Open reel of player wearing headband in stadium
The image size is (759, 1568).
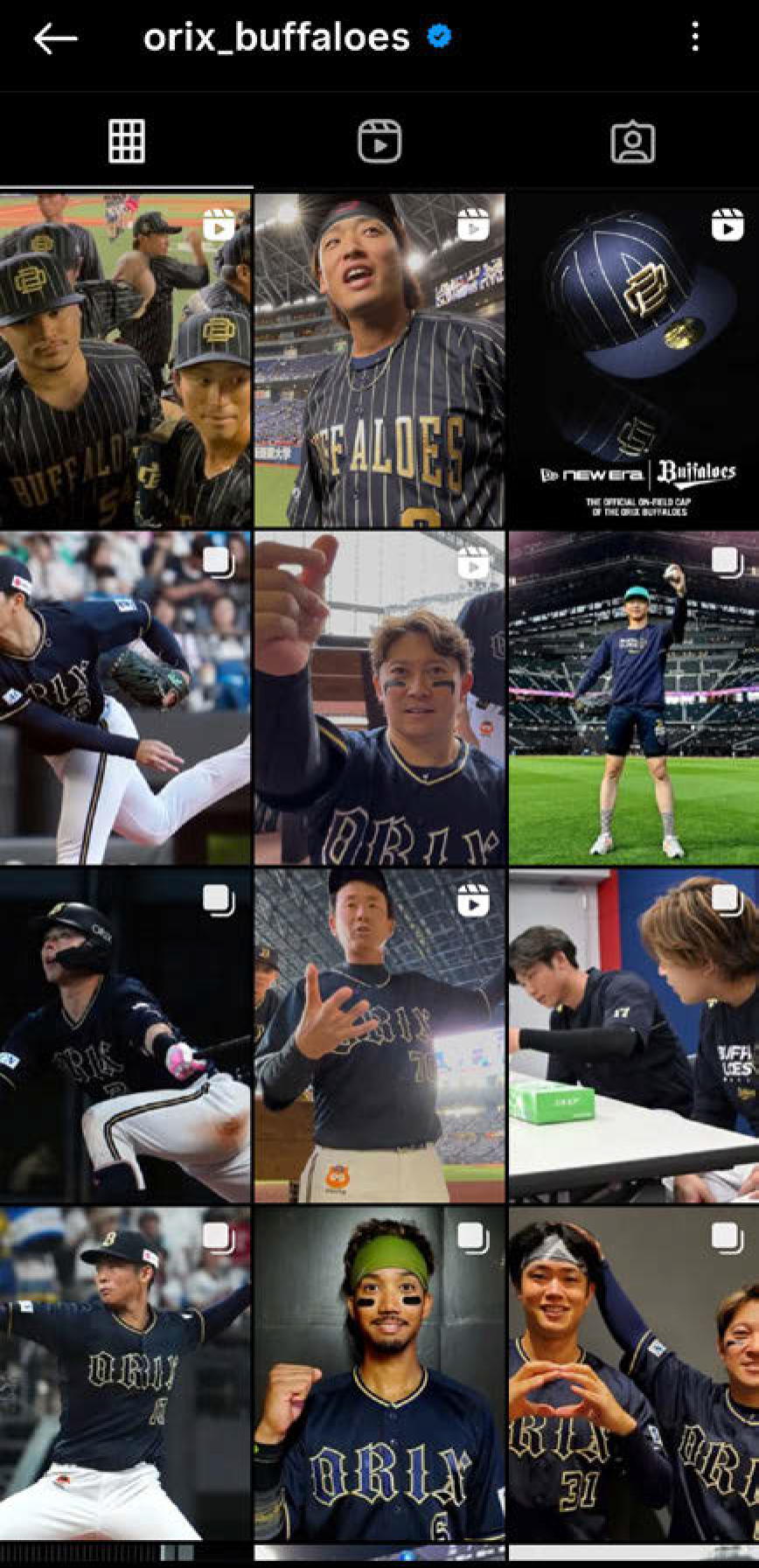point(379,360)
